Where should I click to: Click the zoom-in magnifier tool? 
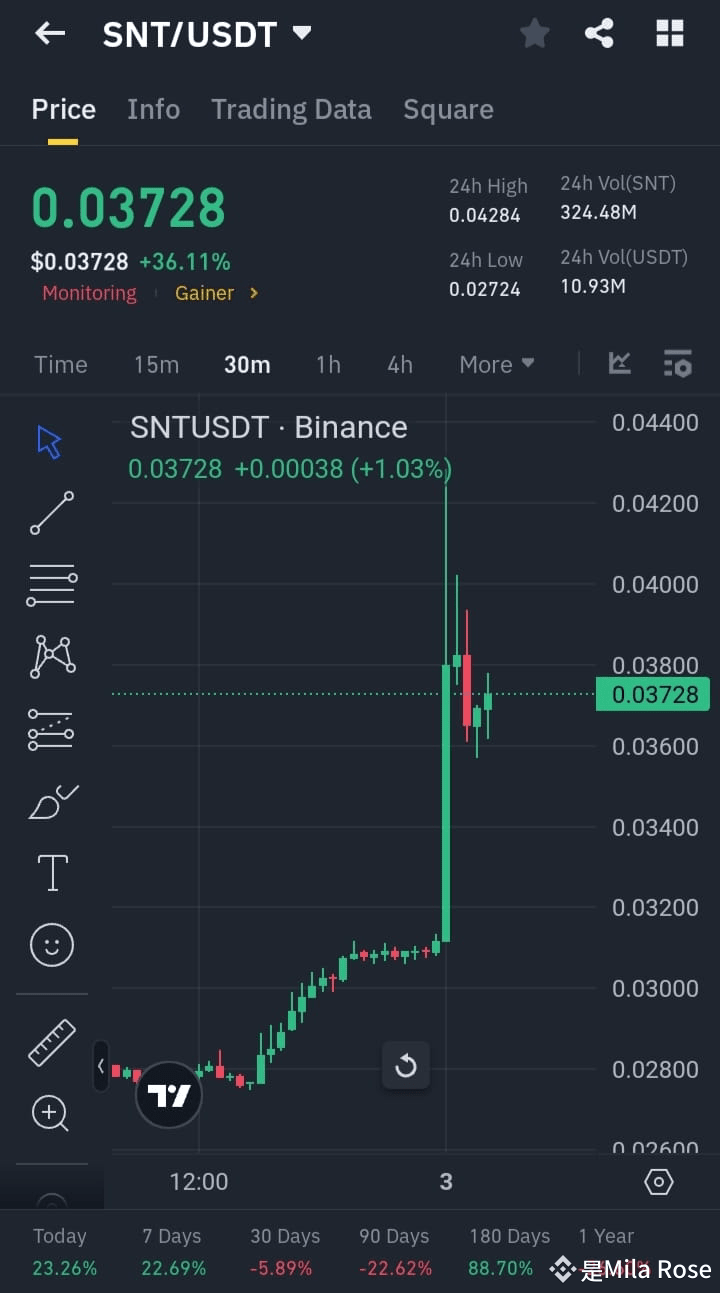tap(50, 1113)
